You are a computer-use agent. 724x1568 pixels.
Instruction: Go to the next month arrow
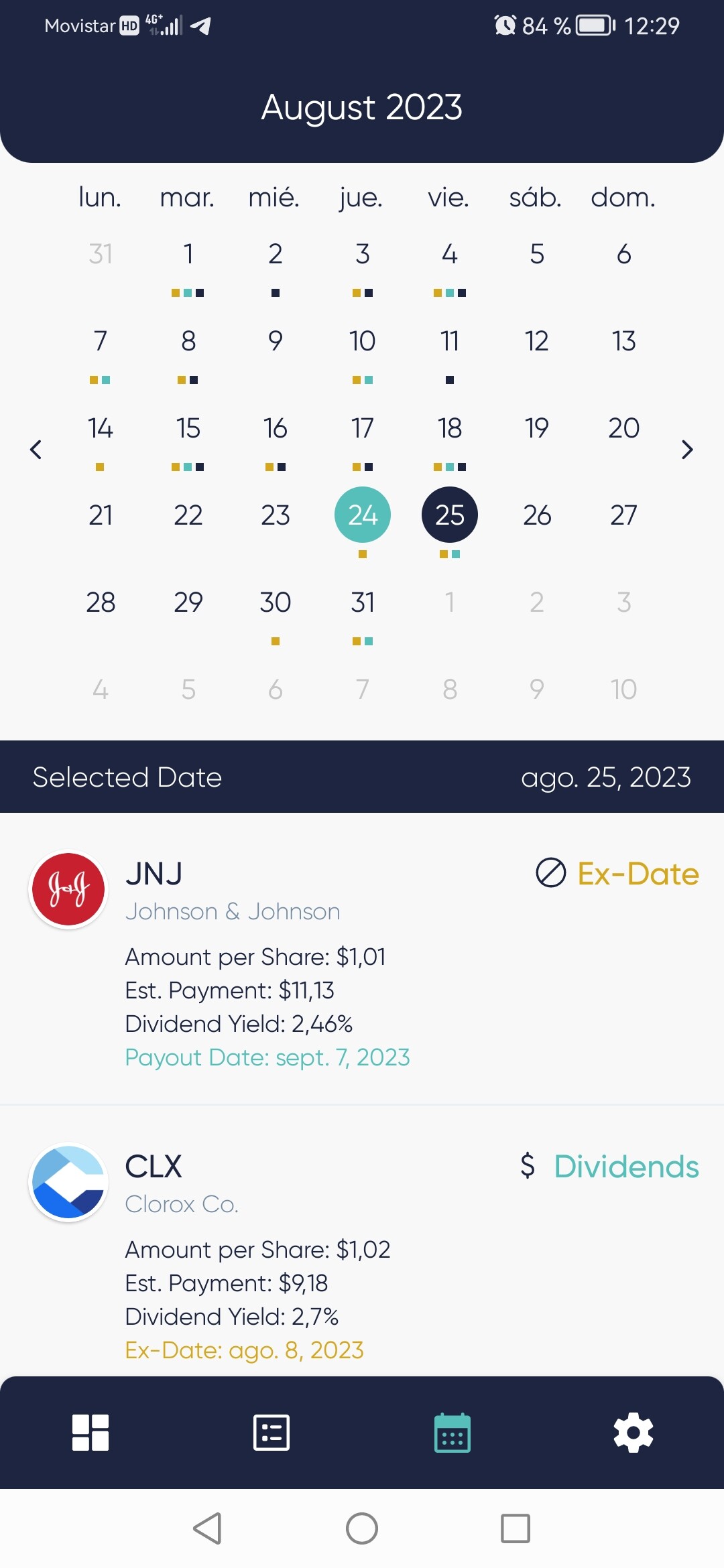coord(687,449)
